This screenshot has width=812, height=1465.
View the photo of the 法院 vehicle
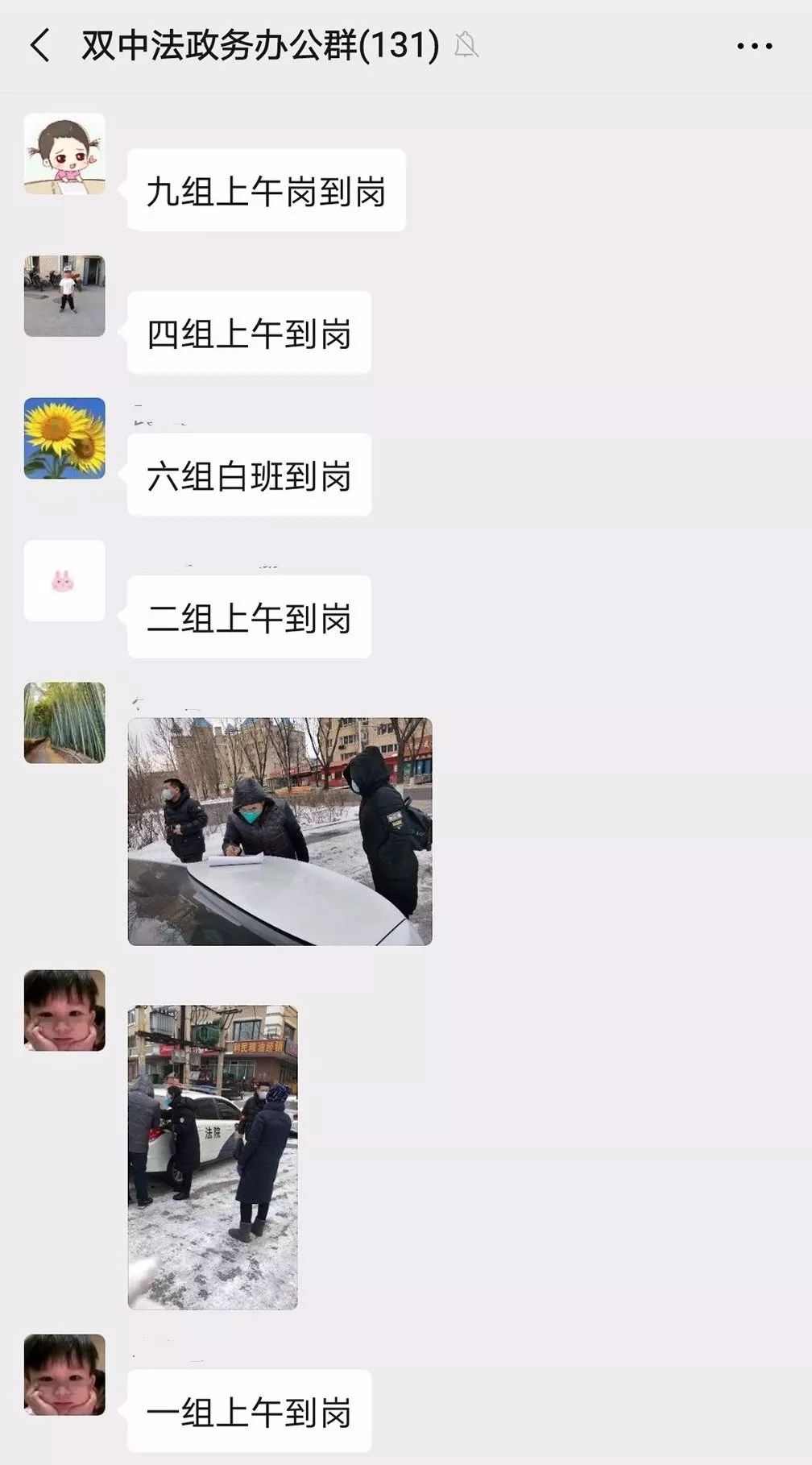click(213, 1156)
